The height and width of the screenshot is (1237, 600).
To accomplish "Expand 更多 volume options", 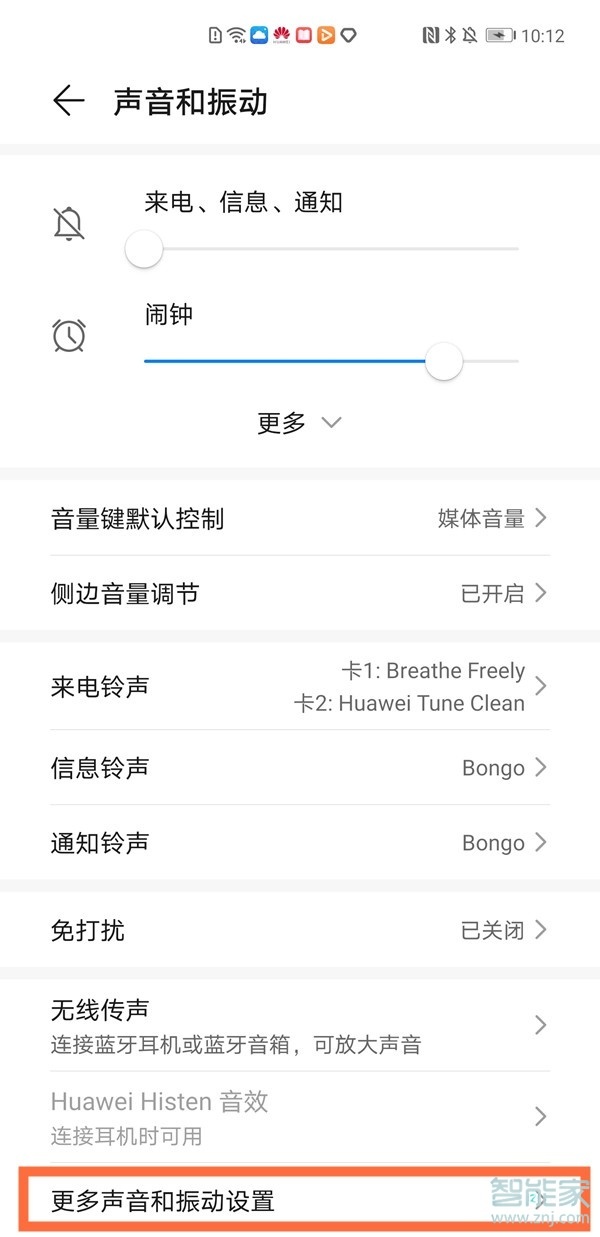I will tap(299, 423).
